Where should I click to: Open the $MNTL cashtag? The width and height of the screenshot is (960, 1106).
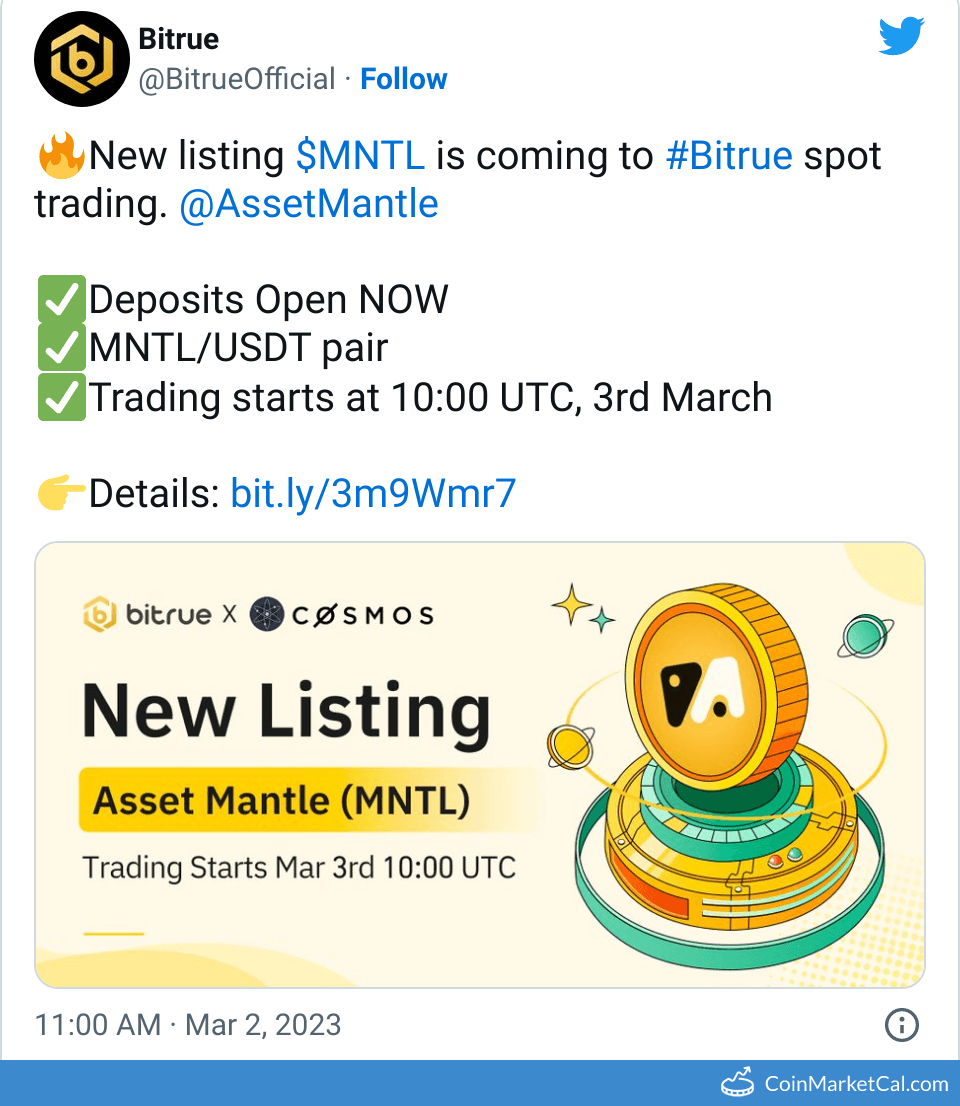pos(360,156)
